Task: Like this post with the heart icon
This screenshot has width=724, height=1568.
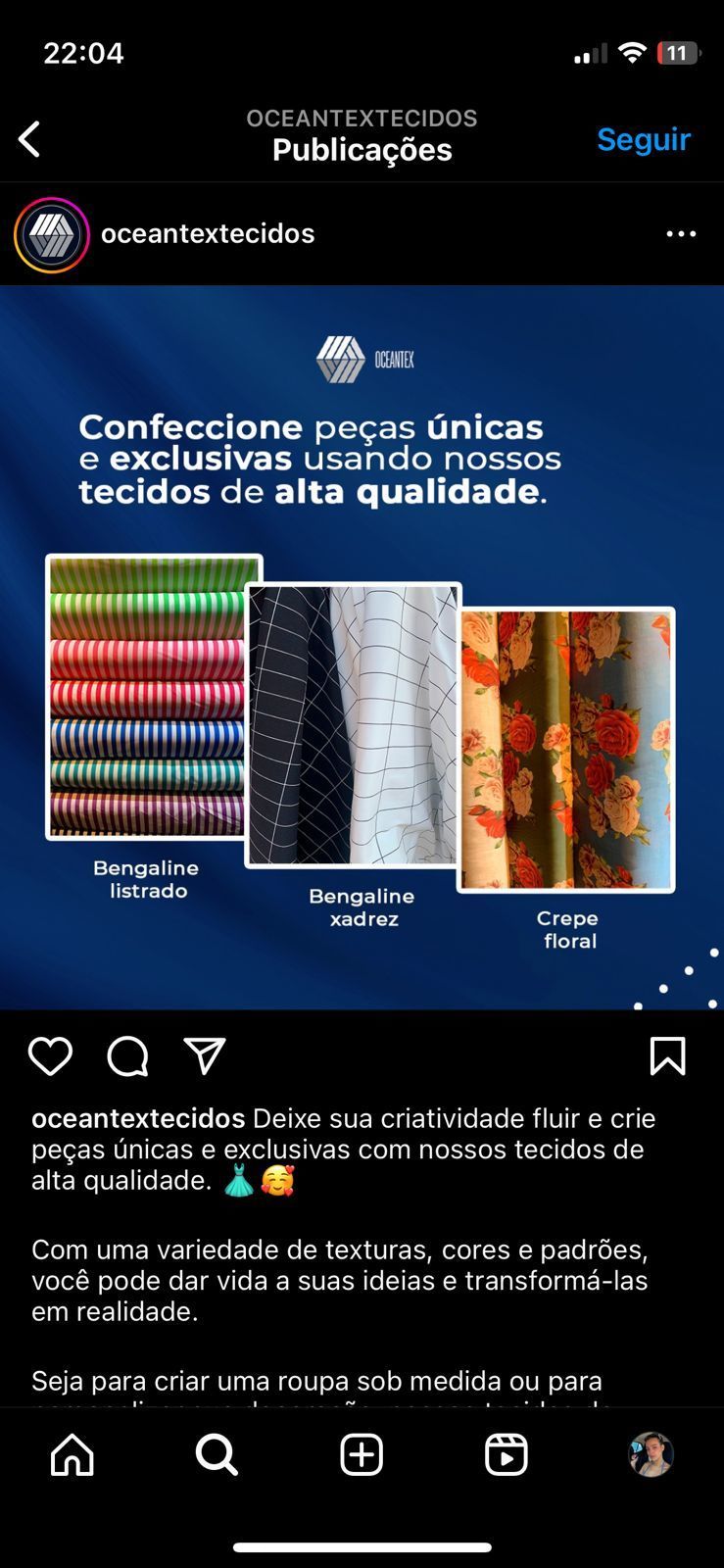Action: tap(50, 1056)
